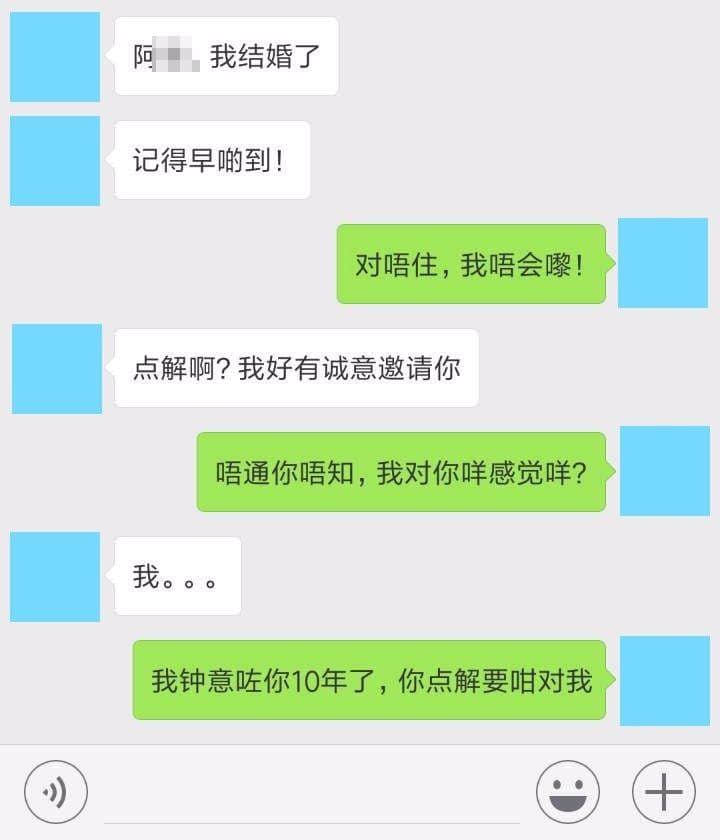
Task: Tap your own avatar beside the green bubble
Action: tap(663, 264)
